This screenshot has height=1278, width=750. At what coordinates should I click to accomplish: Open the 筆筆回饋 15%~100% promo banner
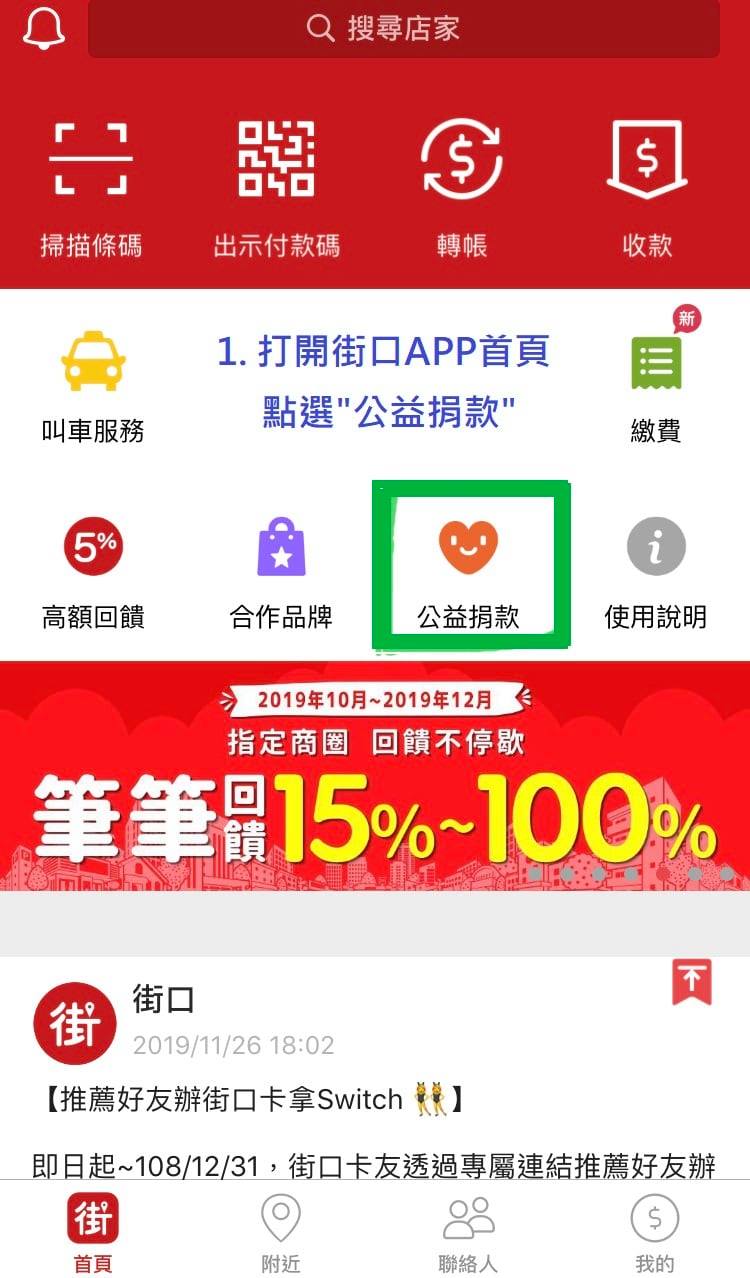click(x=375, y=776)
